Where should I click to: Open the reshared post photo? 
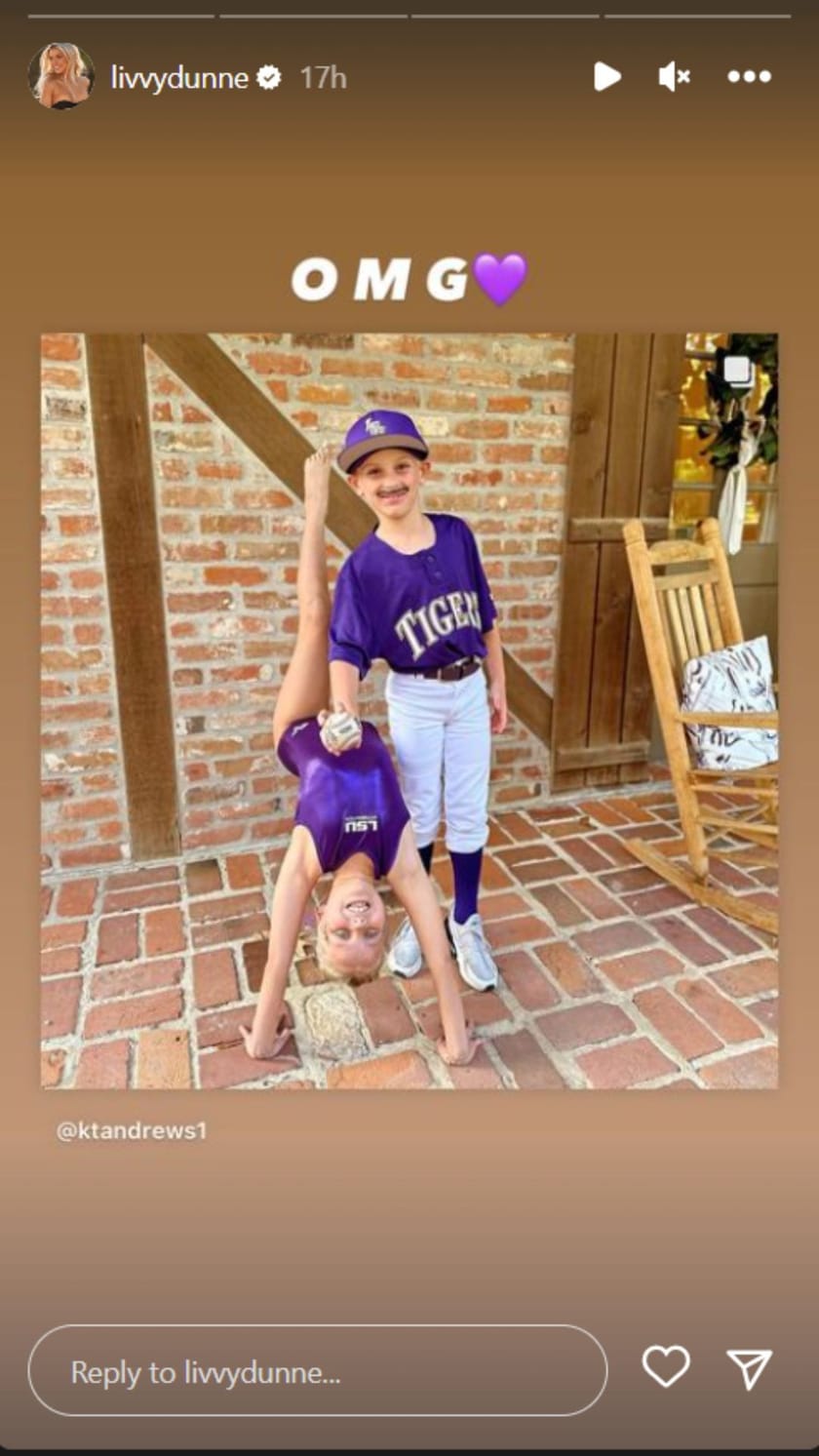409,710
